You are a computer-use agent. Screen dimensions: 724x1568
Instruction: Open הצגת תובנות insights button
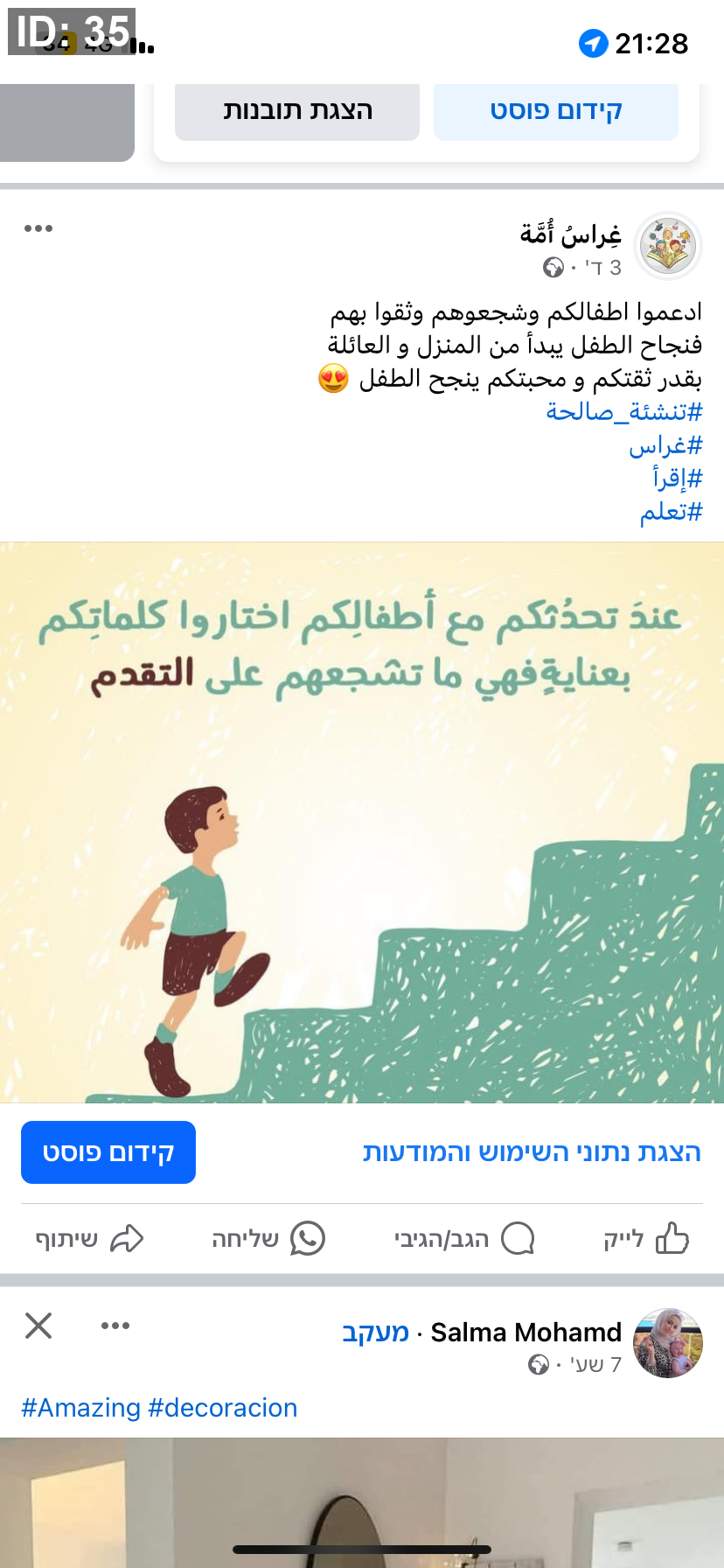point(297,111)
